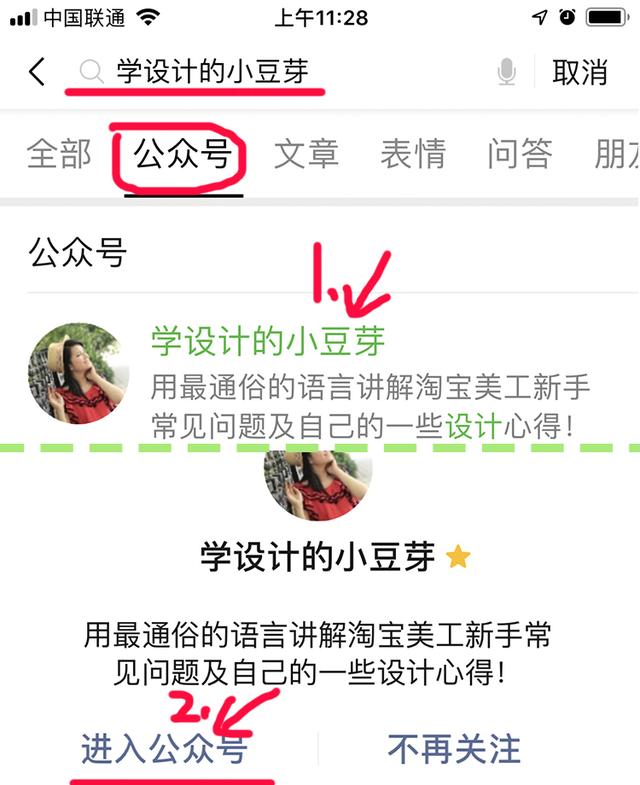
Task: Start voice search with the microphone
Action: click(x=508, y=72)
